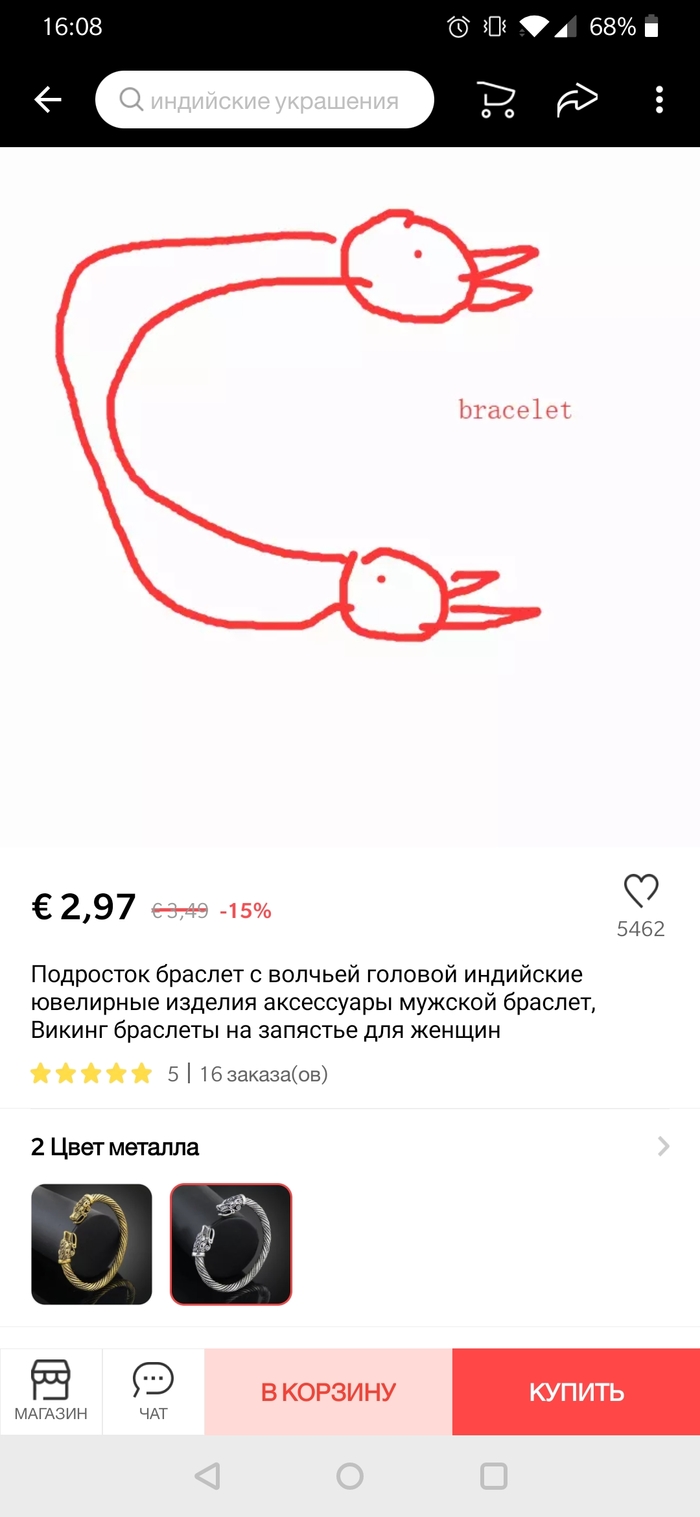Viewport: 700px width, 1517px height.
Task: Share this product
Action: 577,99
